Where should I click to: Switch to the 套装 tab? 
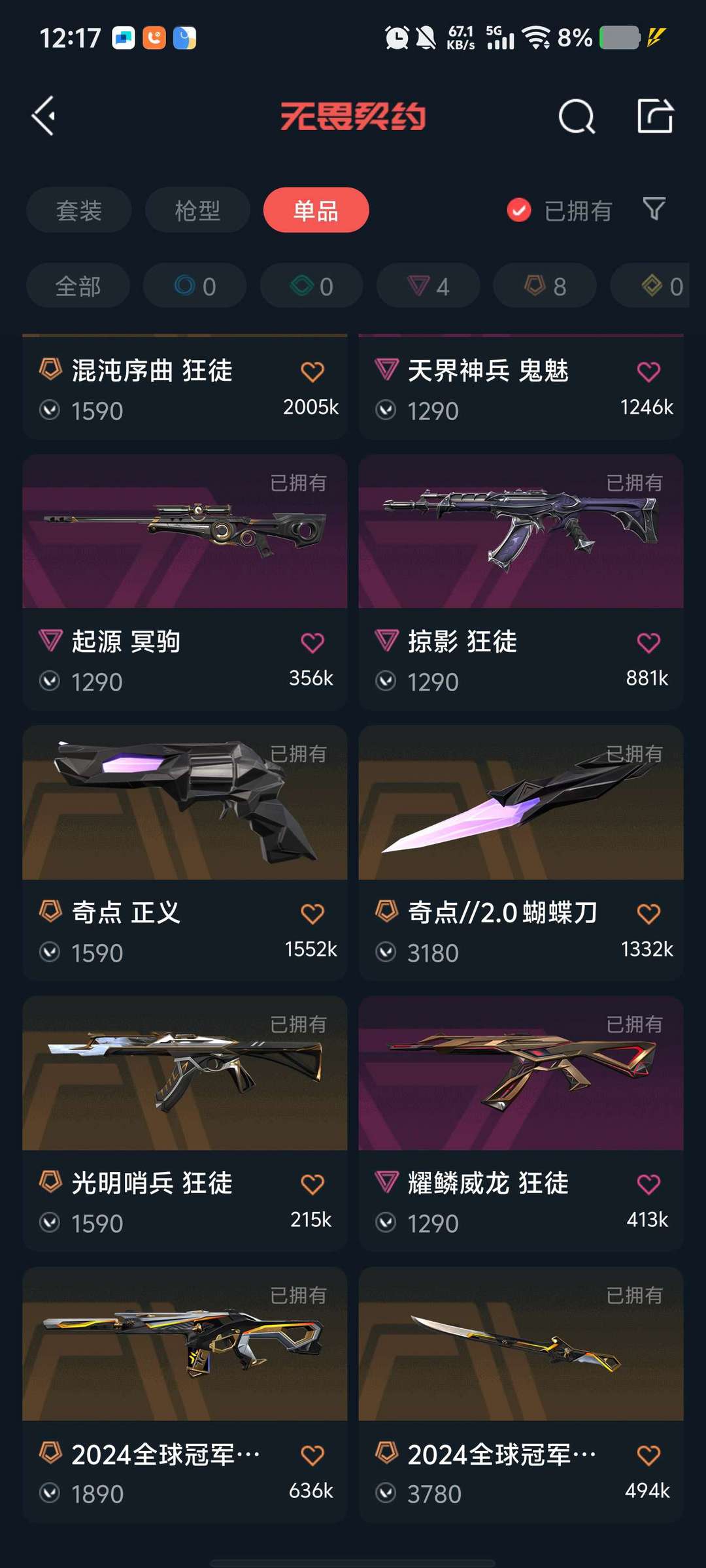[78, 209]
